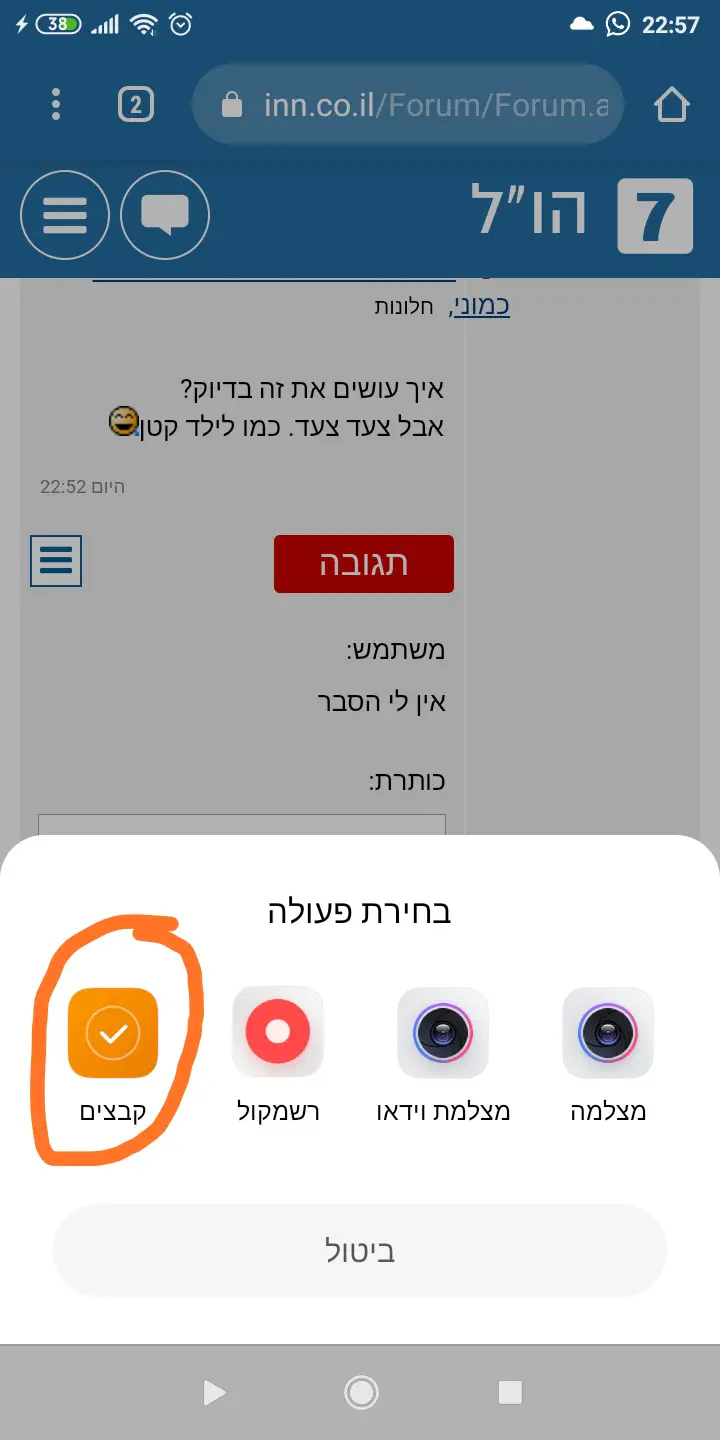Viewport: 720px width, 1440px height.
Task: Open the post options list icon
Action: click(56, 561)
